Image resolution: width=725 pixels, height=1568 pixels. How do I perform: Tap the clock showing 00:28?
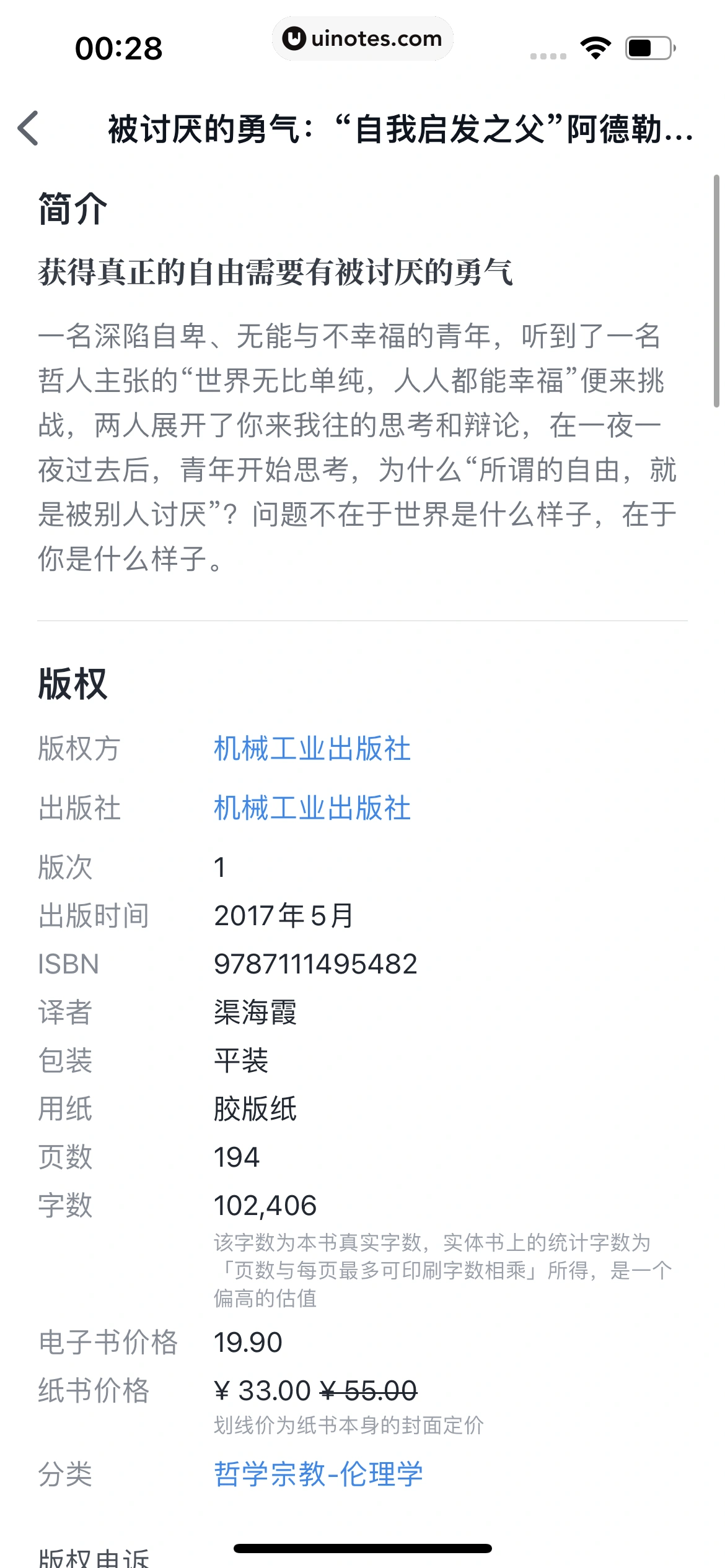tap(118, 46)
